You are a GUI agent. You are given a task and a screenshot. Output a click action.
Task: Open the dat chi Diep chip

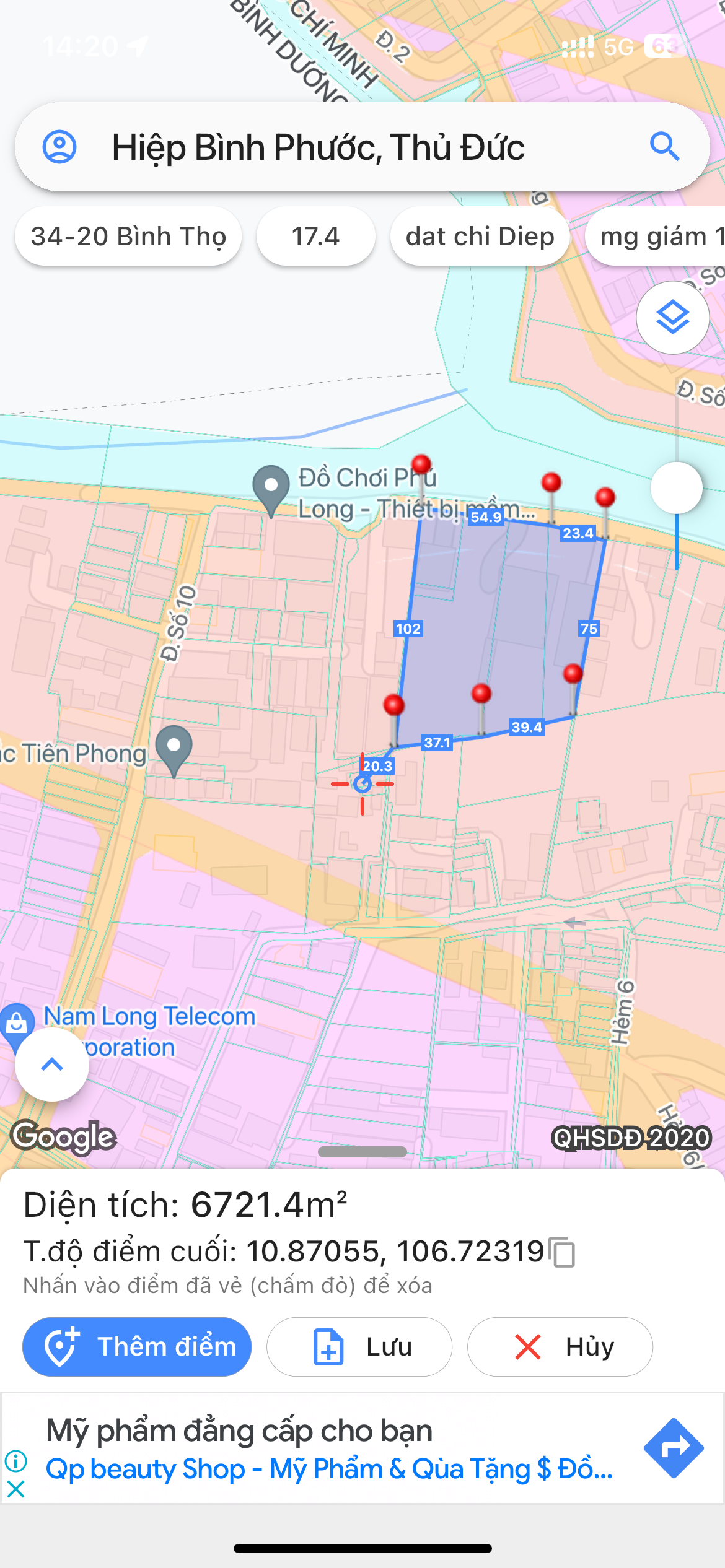point(480,236)
